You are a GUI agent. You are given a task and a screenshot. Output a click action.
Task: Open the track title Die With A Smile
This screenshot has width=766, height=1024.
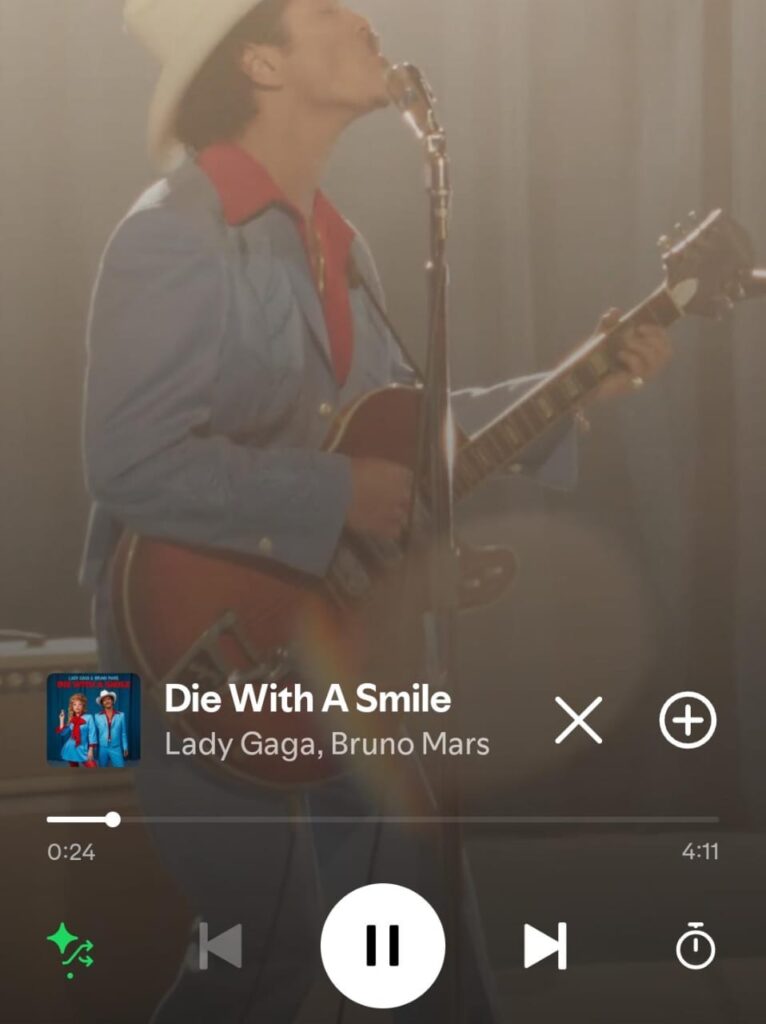(305, 700)
